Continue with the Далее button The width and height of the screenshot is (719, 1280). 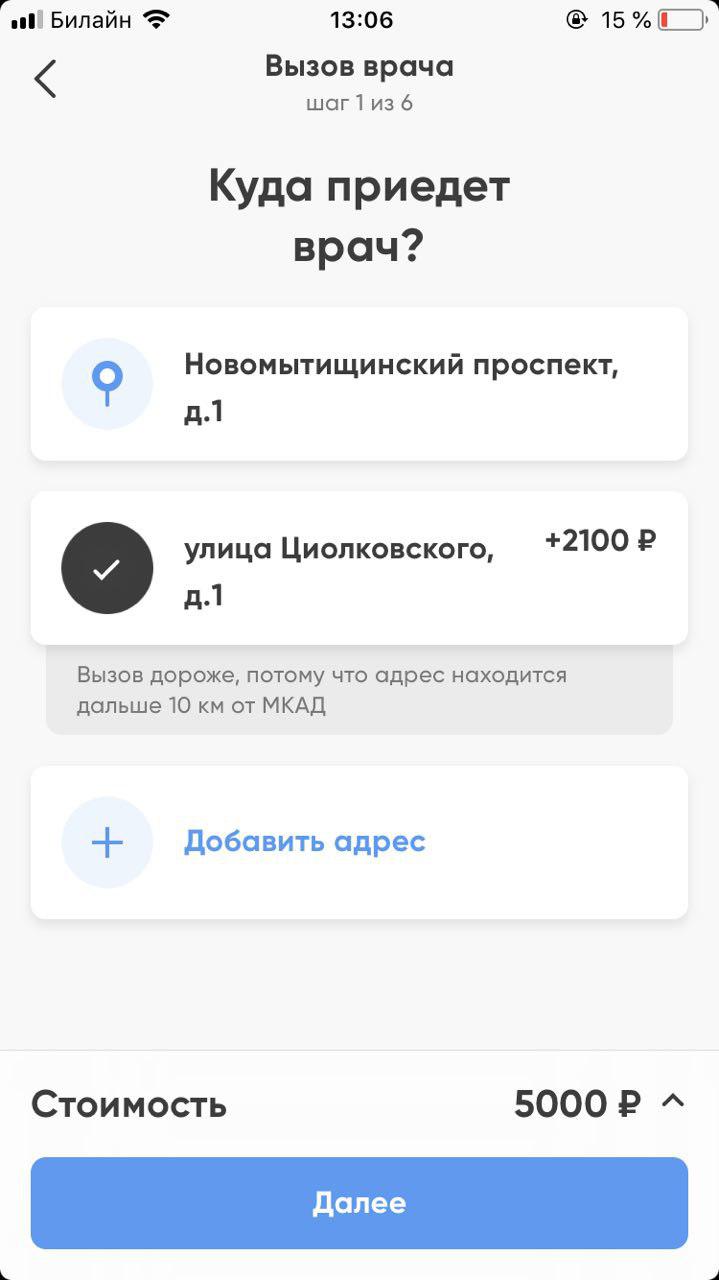[359, 1203]
